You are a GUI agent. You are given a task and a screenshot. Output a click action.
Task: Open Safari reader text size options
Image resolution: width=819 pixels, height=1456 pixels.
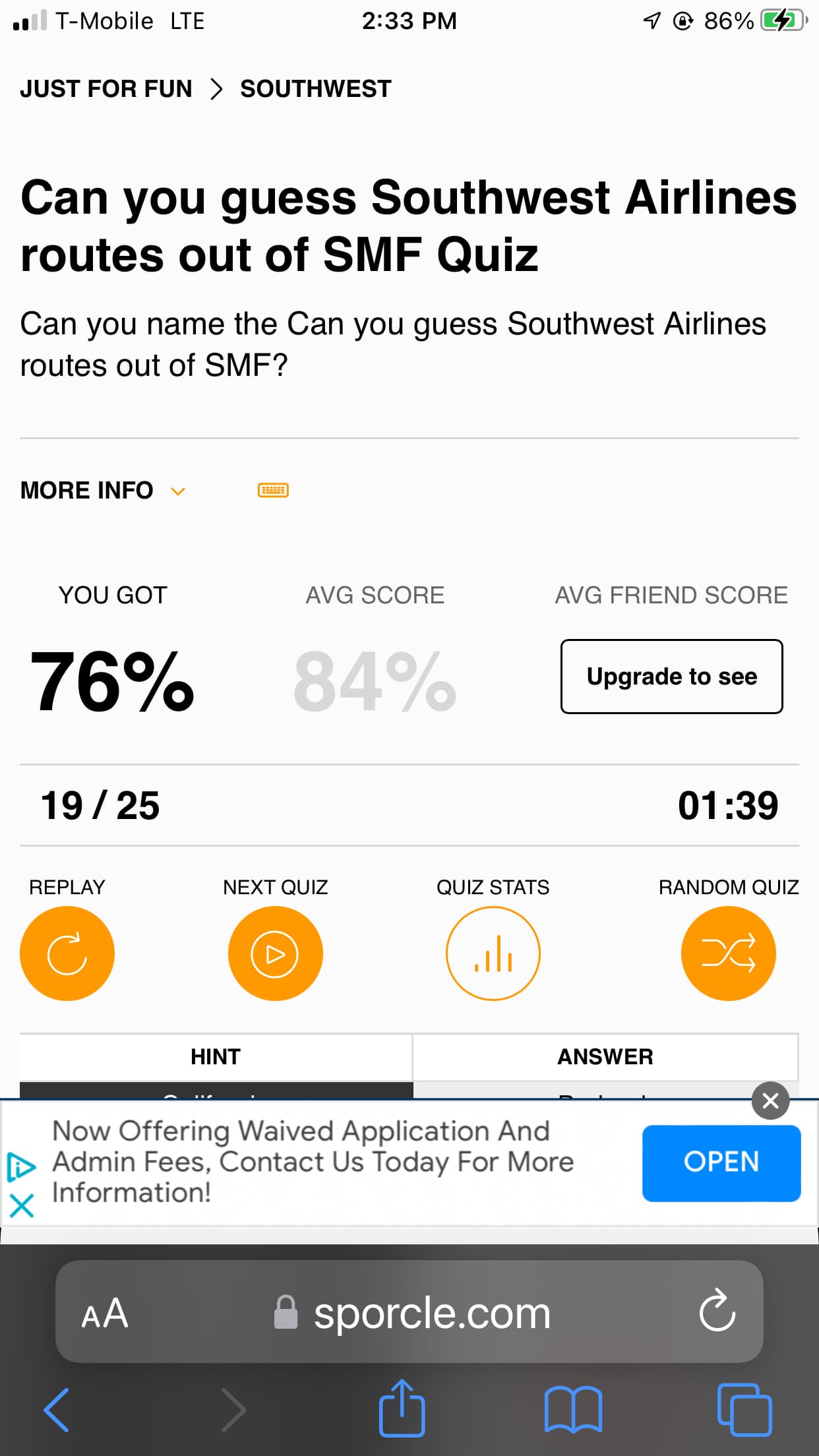tap(105, 1313)
